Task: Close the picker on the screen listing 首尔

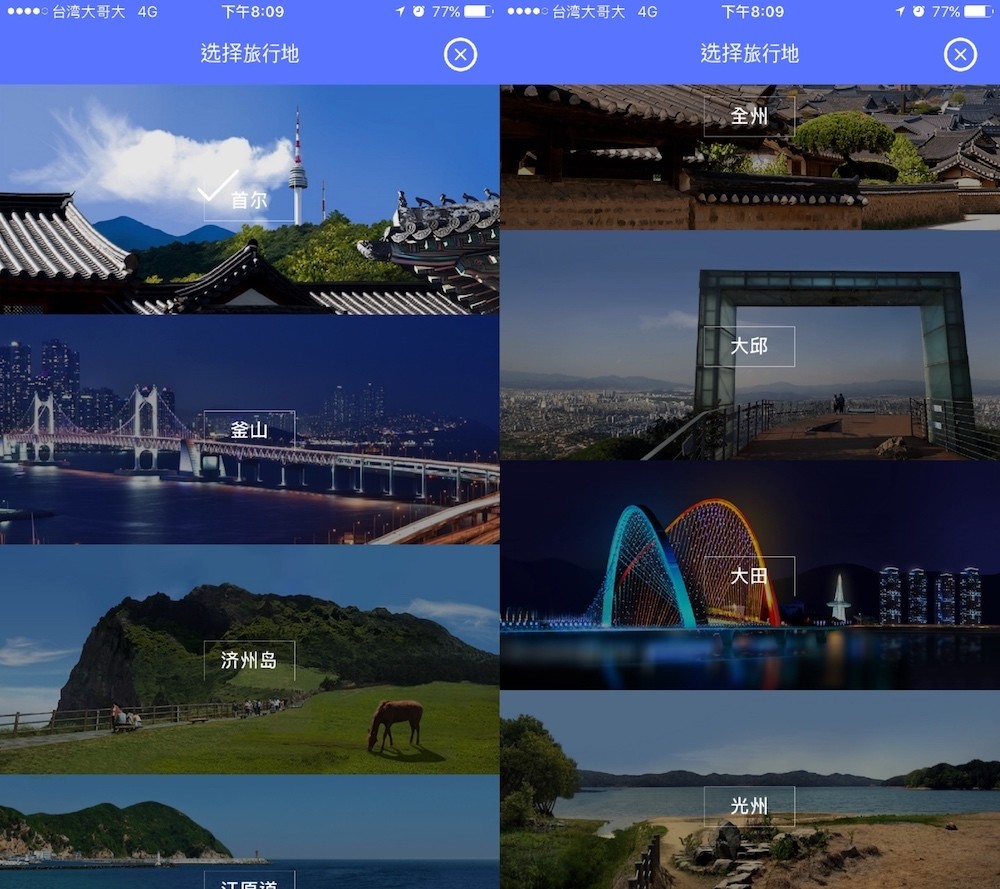Action: coord(460,54)
